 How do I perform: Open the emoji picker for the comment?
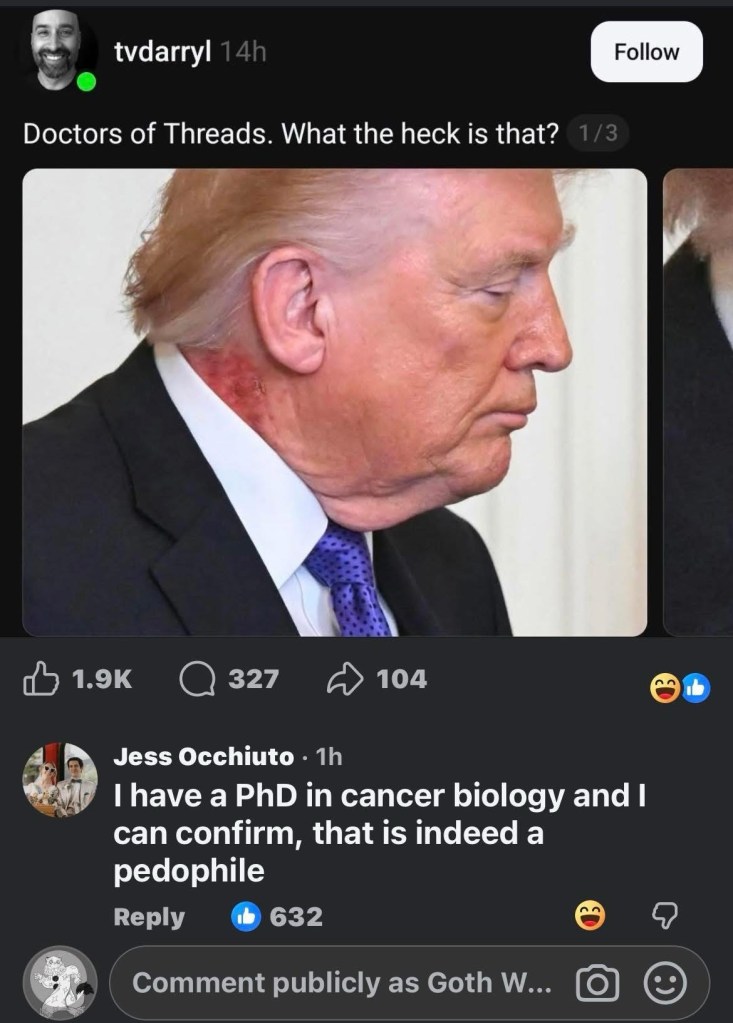pos(664,985)
